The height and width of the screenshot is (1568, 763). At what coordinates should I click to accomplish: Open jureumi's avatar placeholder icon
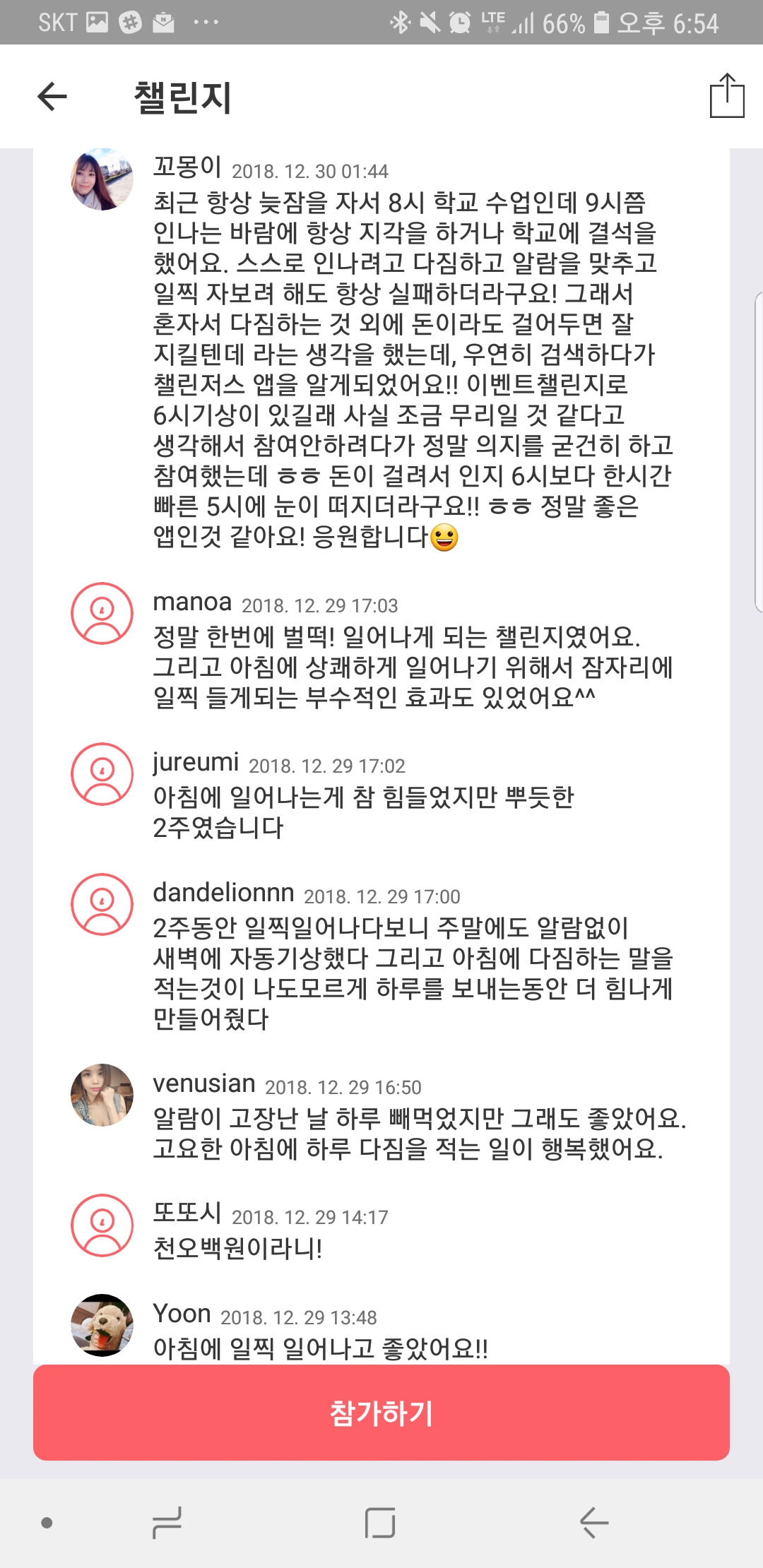pos(102,773)
